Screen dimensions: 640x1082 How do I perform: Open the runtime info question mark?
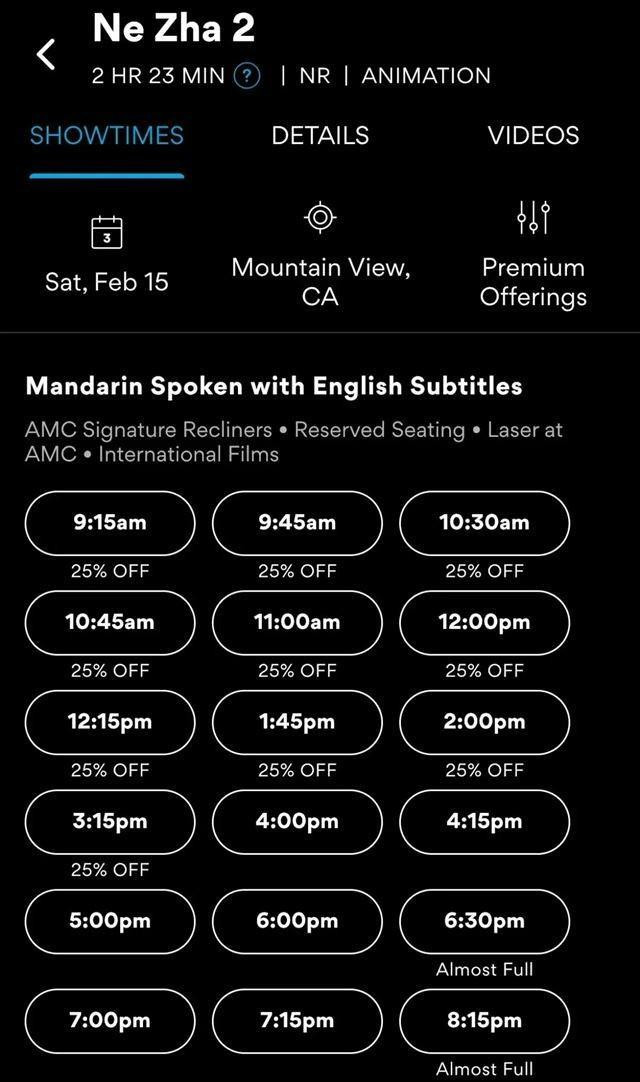click(x=247, y=76)
